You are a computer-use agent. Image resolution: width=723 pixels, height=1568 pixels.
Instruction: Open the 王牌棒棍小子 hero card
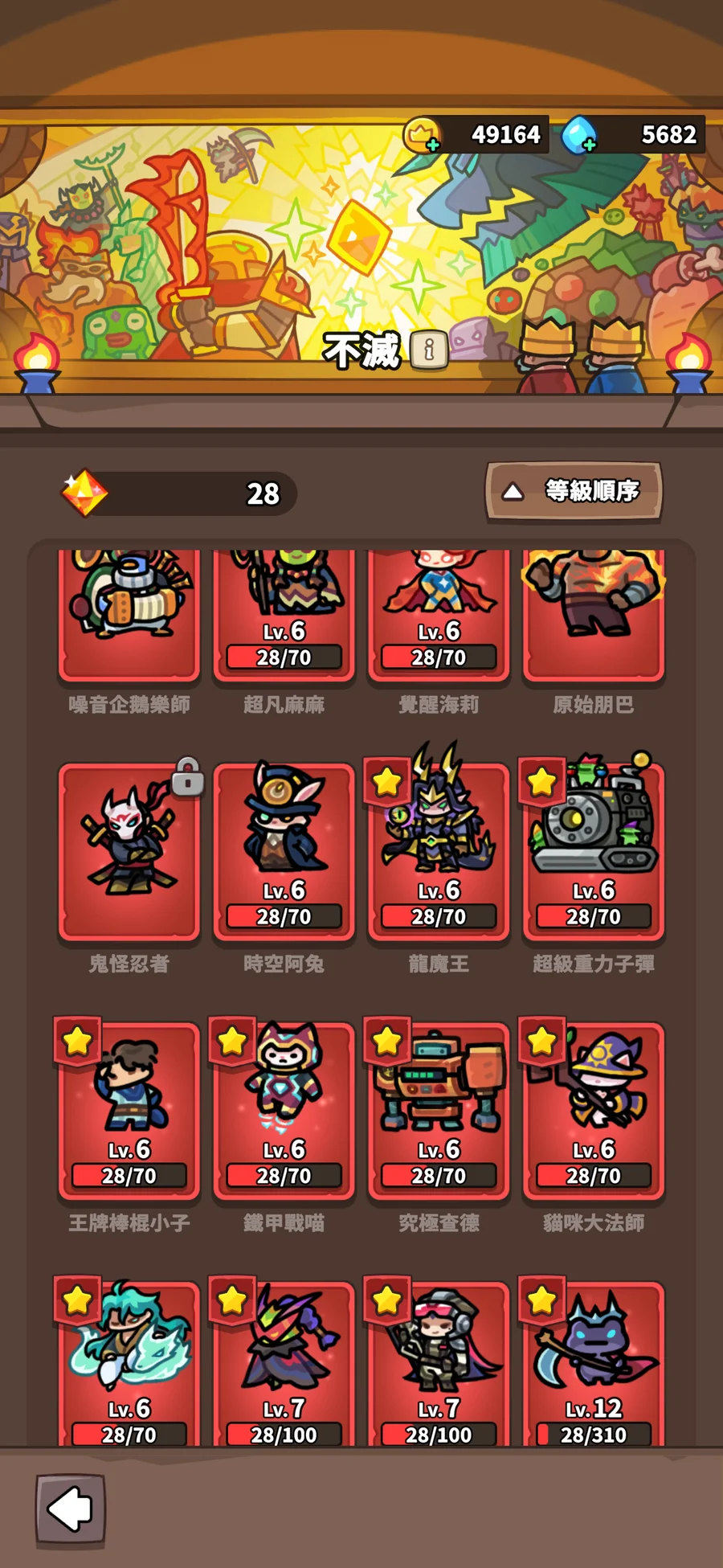[x=129, y=1109]
